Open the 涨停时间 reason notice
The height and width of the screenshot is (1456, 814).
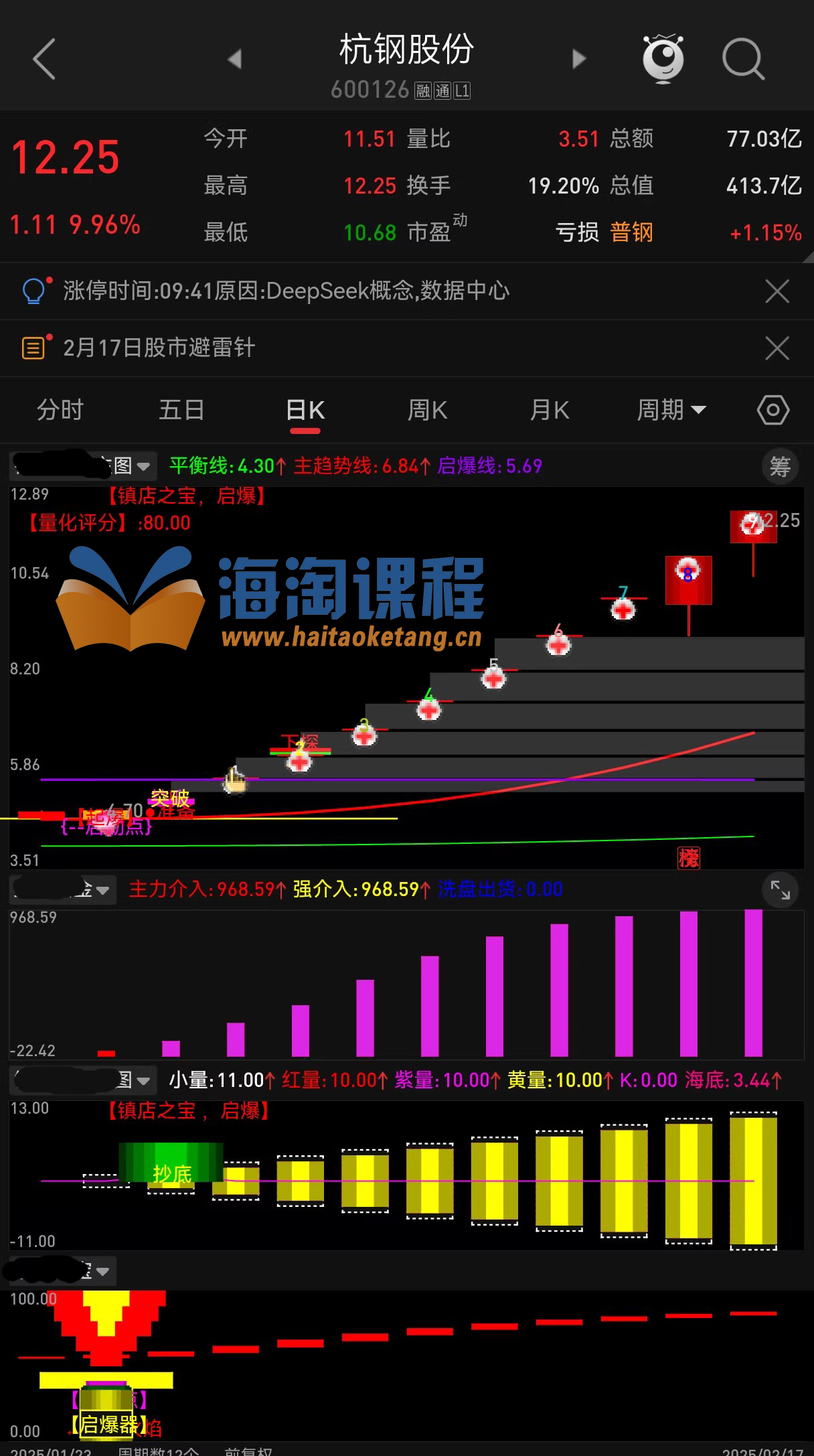coord(287,291)
